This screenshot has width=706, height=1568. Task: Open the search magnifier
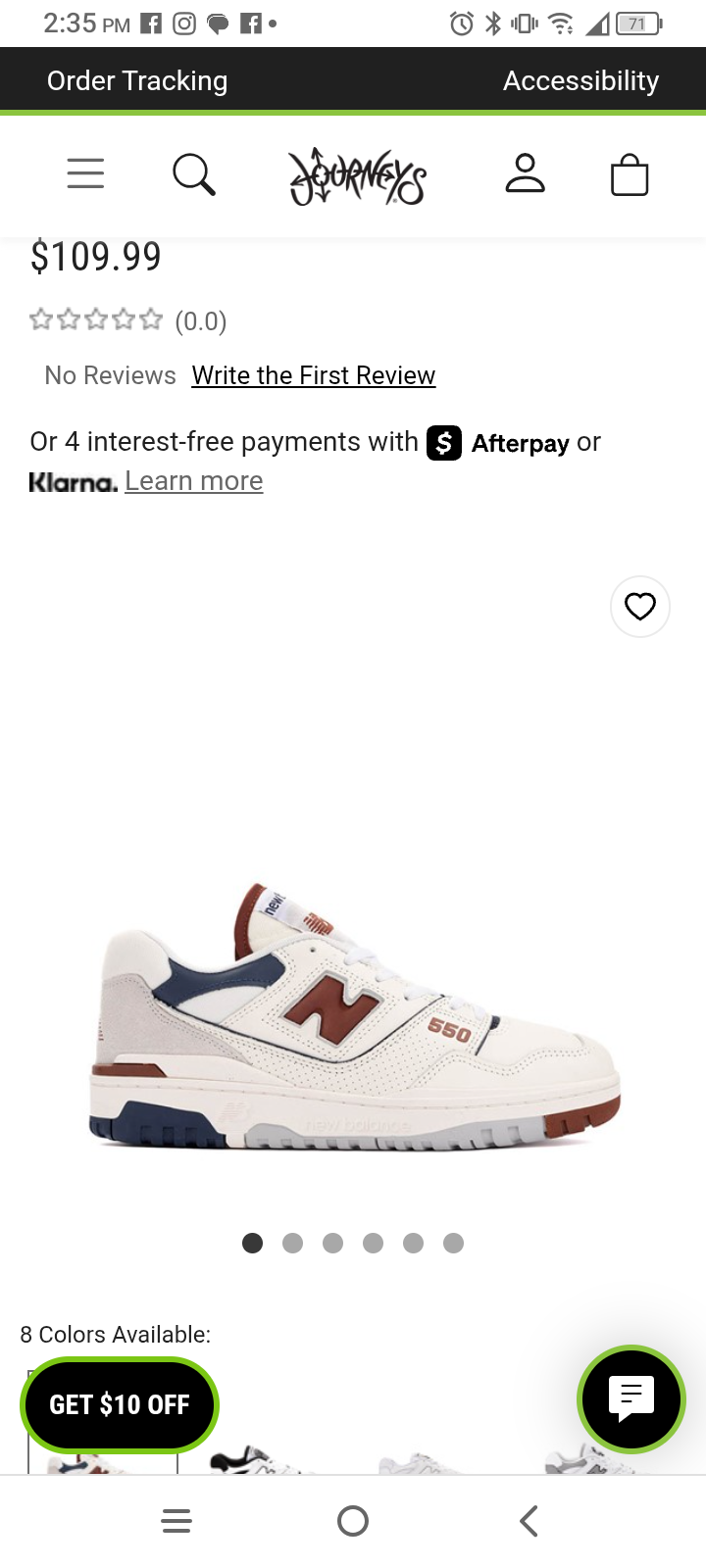point(193,175)
